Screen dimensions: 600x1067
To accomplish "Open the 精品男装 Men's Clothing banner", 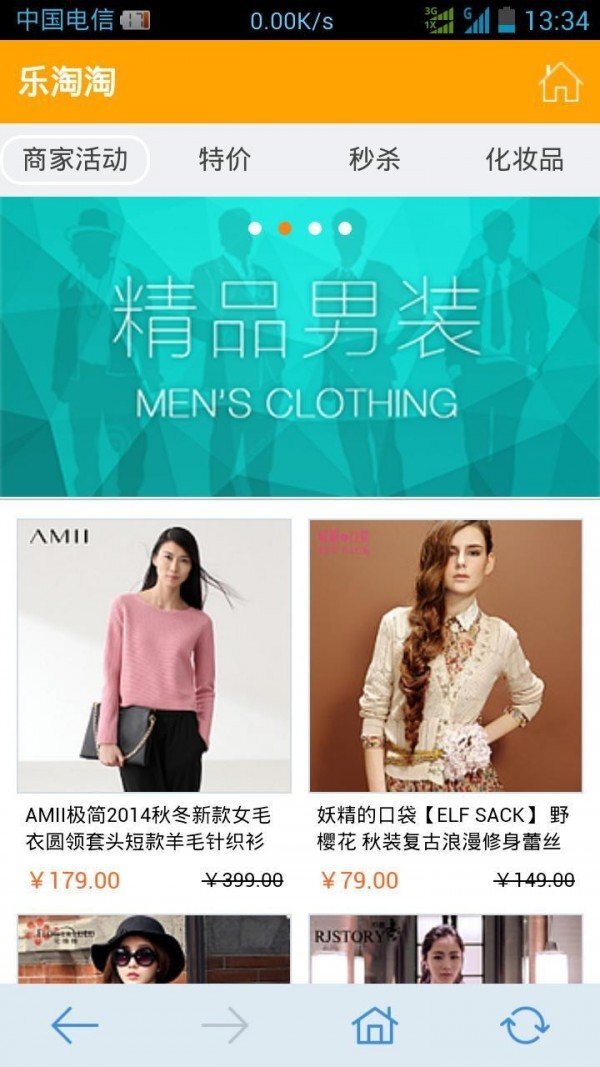I will [300, 346].
